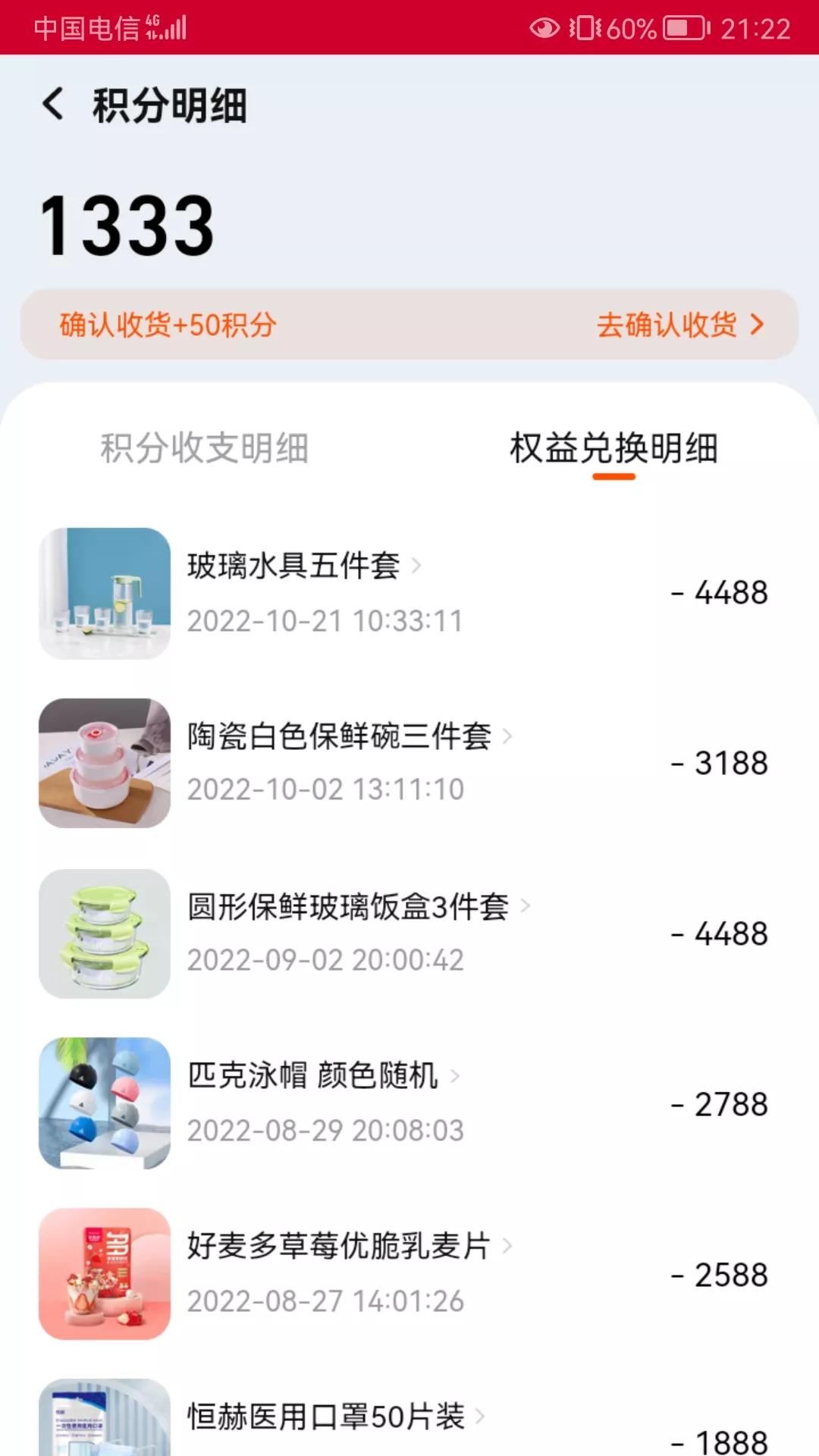This screenshot has width=819, height=1456.
Task: Expand the 好麦多草莓优脆乳麦片 record
Action: 341,1247
